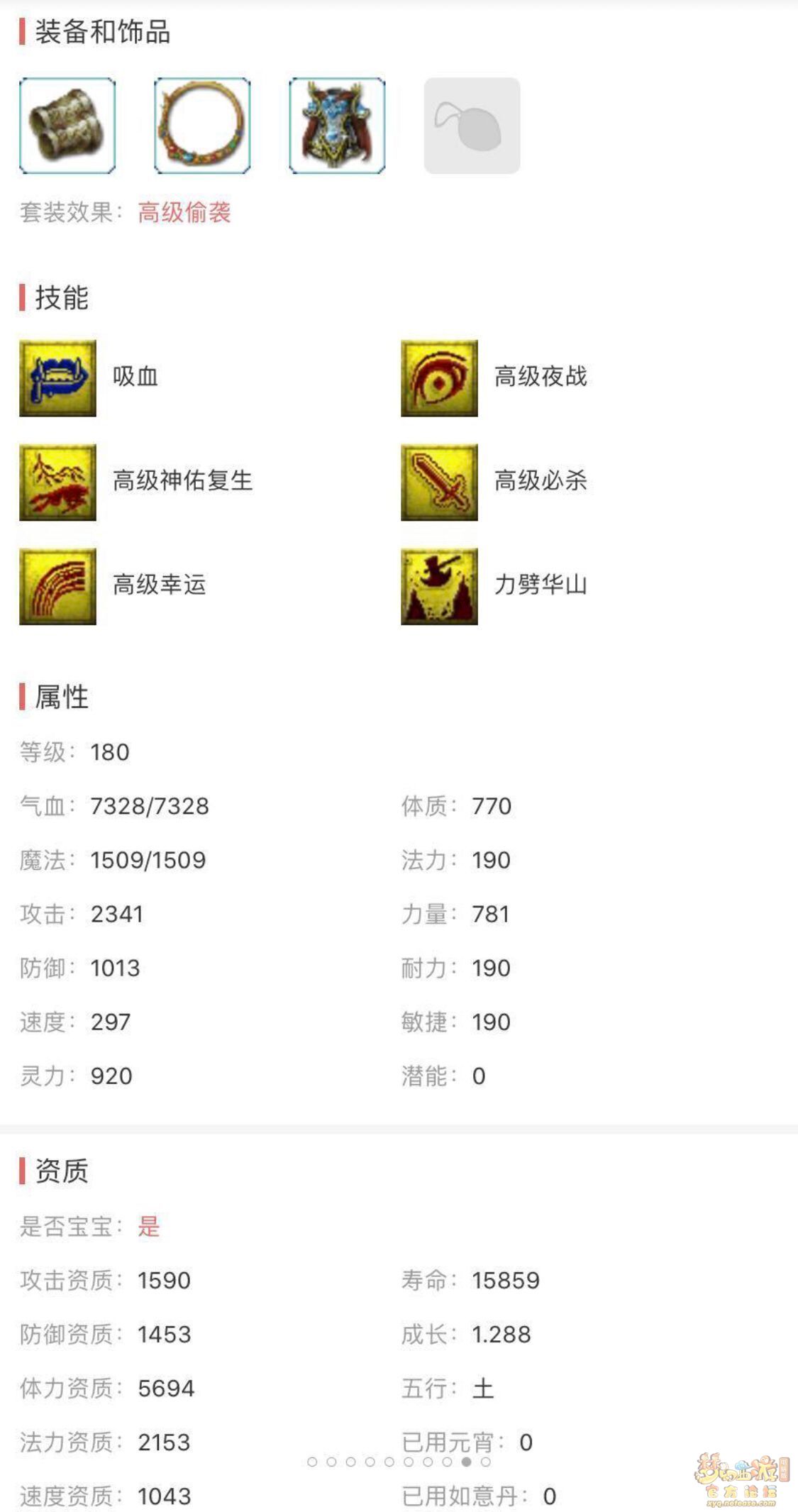Open the armor equipment item
Screen dimensions: 798x1512
tap(337, 126)
